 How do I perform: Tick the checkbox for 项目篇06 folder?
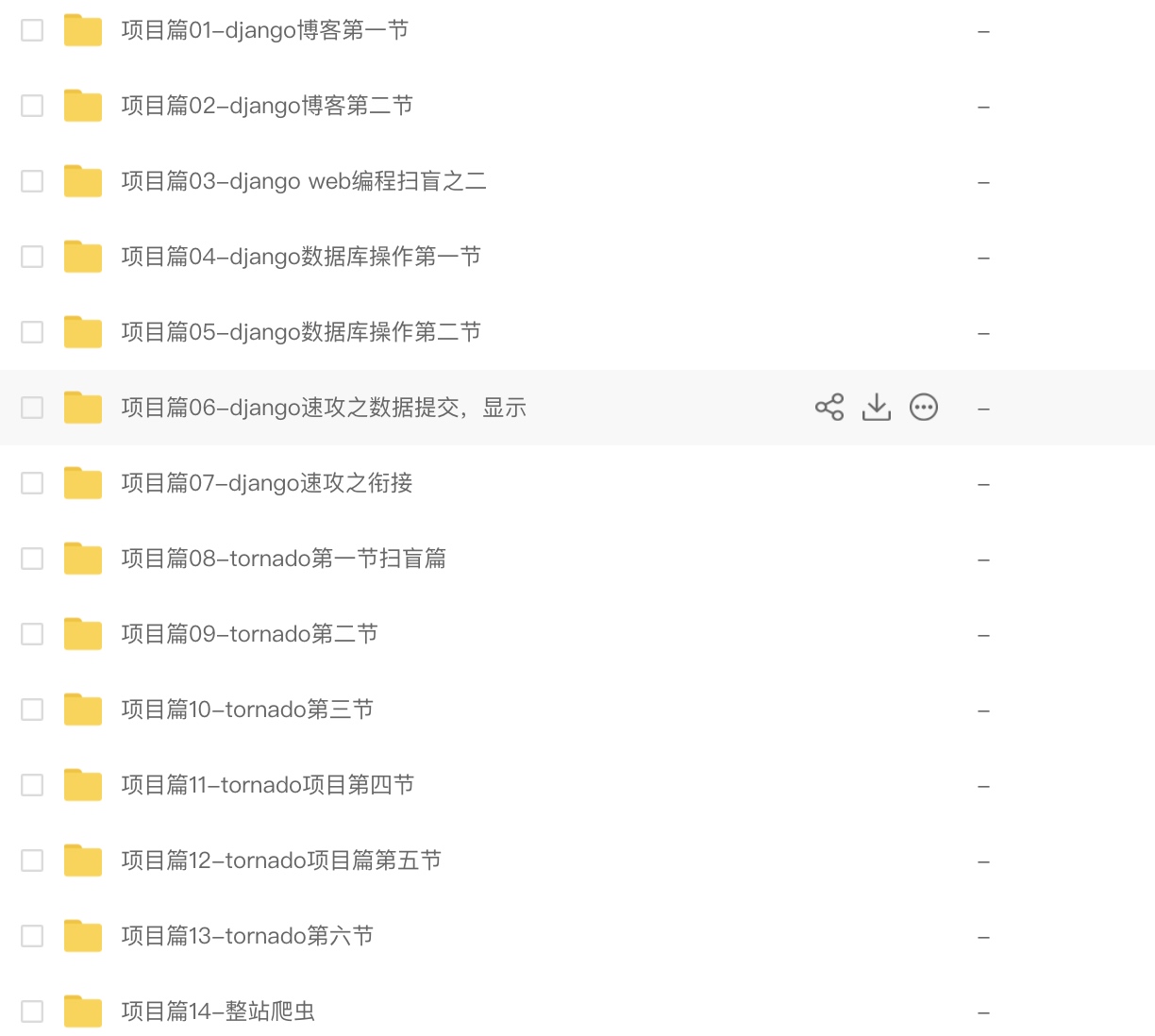click(x=32, y=408)
